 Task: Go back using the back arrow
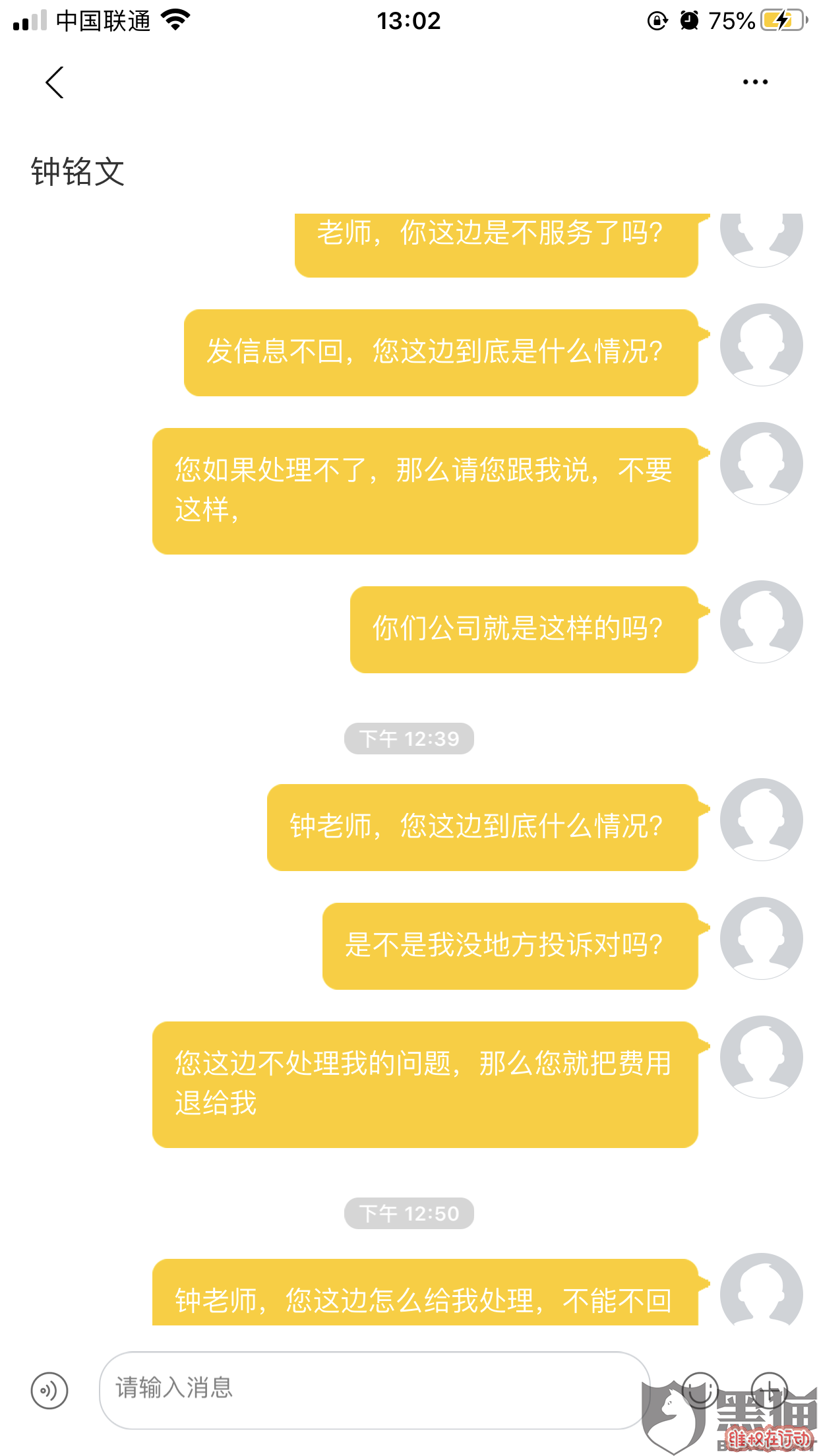[x=55, y=82]
